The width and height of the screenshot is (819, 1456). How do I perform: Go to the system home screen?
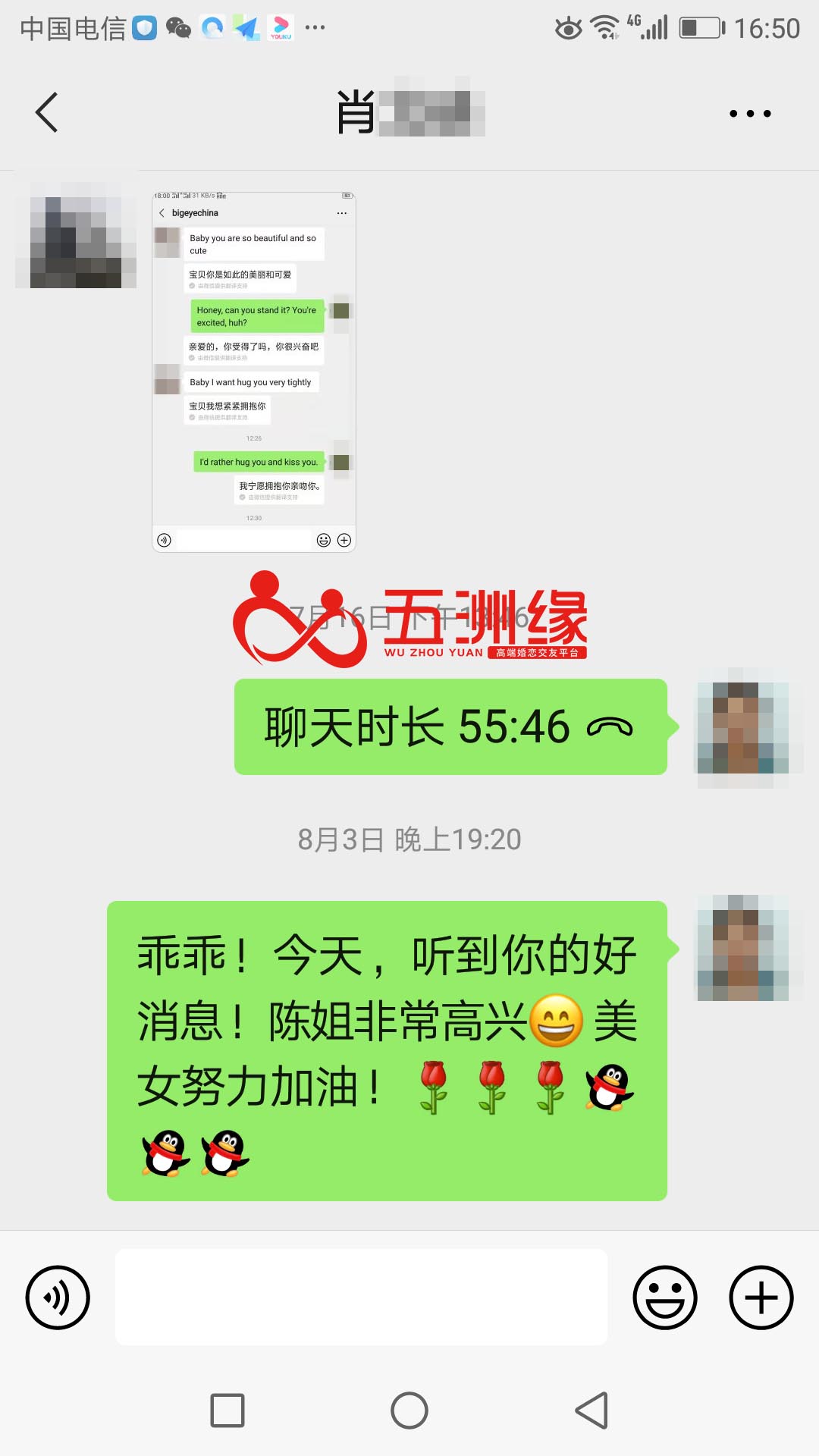tap(409, 1410)
